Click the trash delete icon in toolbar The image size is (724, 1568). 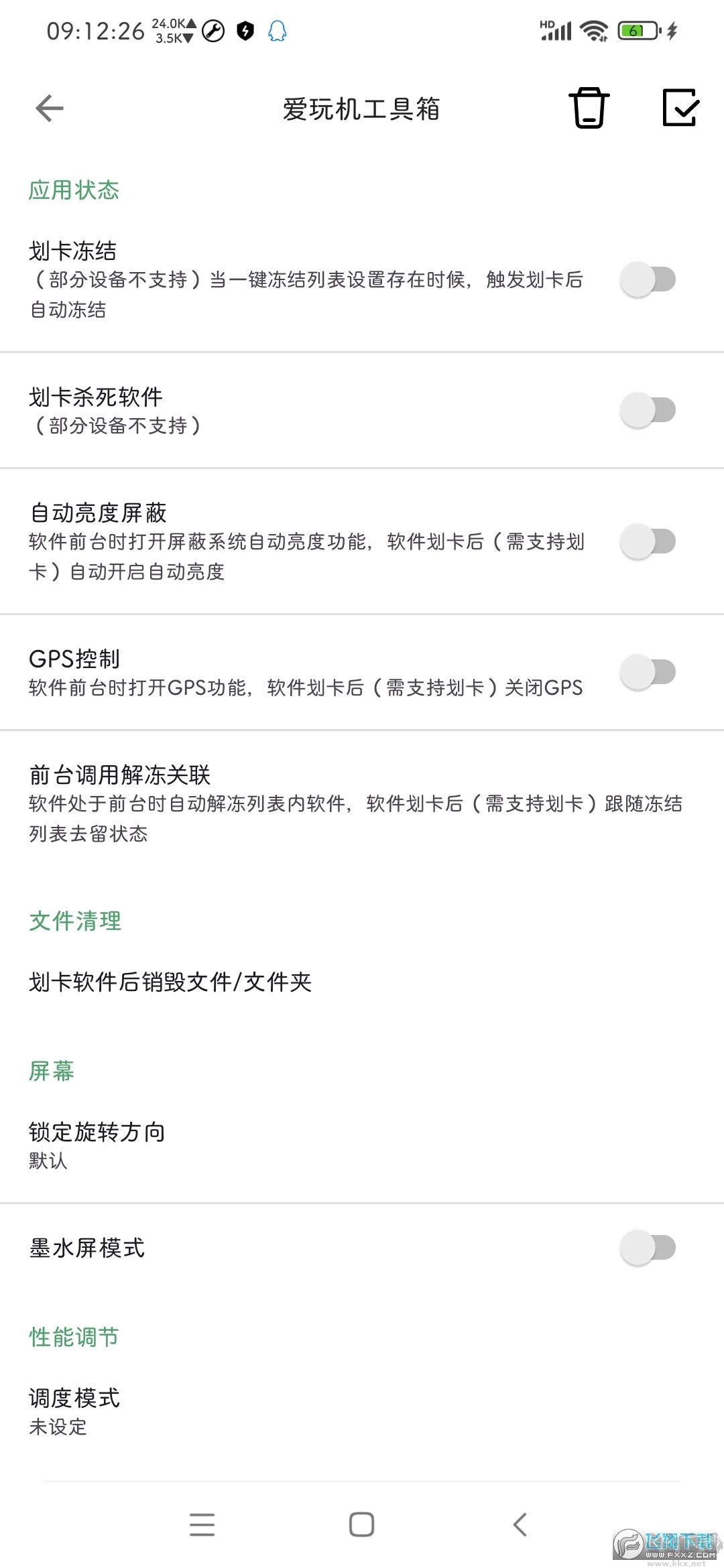pyautogui.click(x=589, y=107)
